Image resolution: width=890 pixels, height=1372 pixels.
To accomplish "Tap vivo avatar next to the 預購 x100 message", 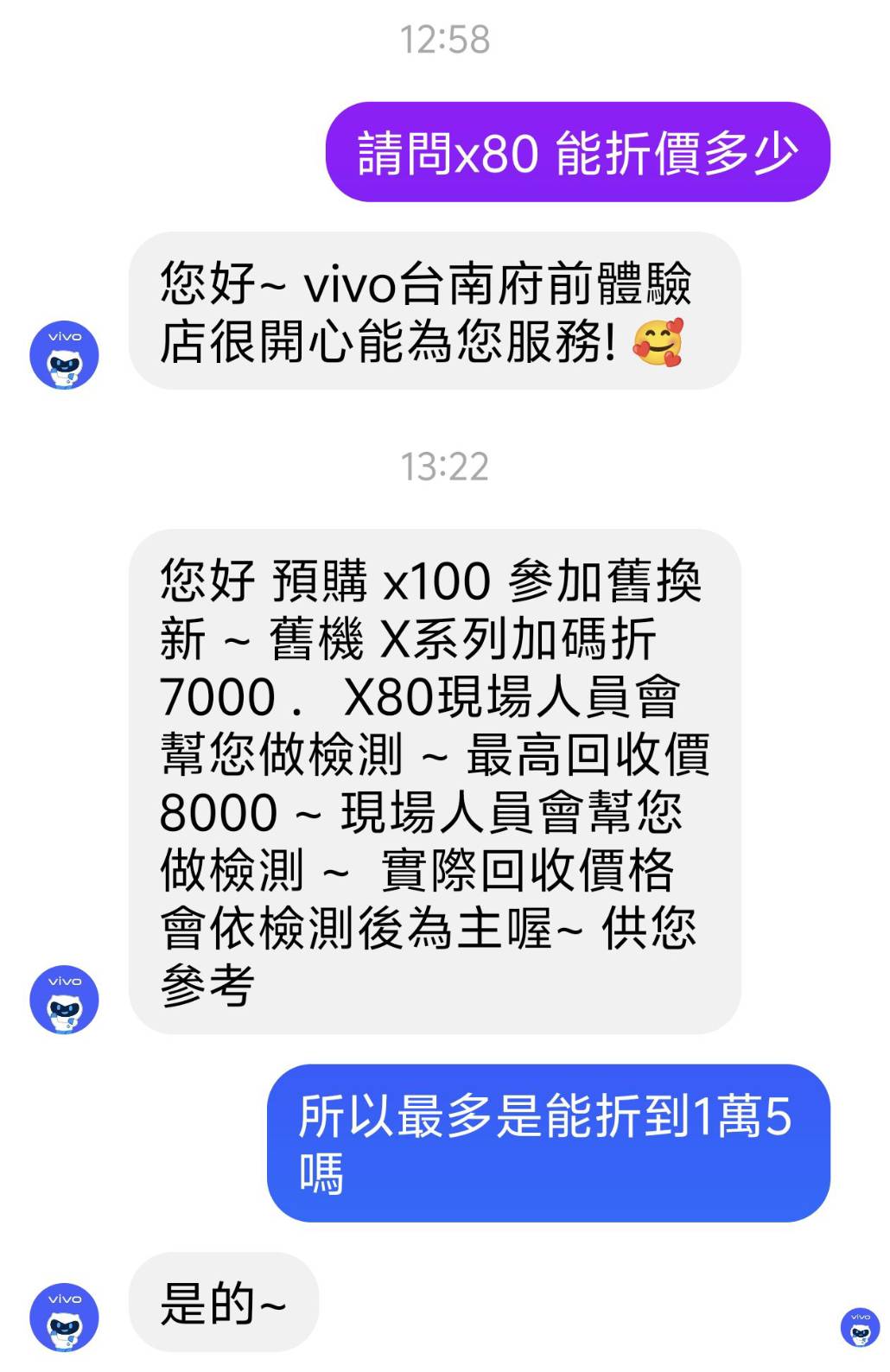I will tap(64, 1000).
